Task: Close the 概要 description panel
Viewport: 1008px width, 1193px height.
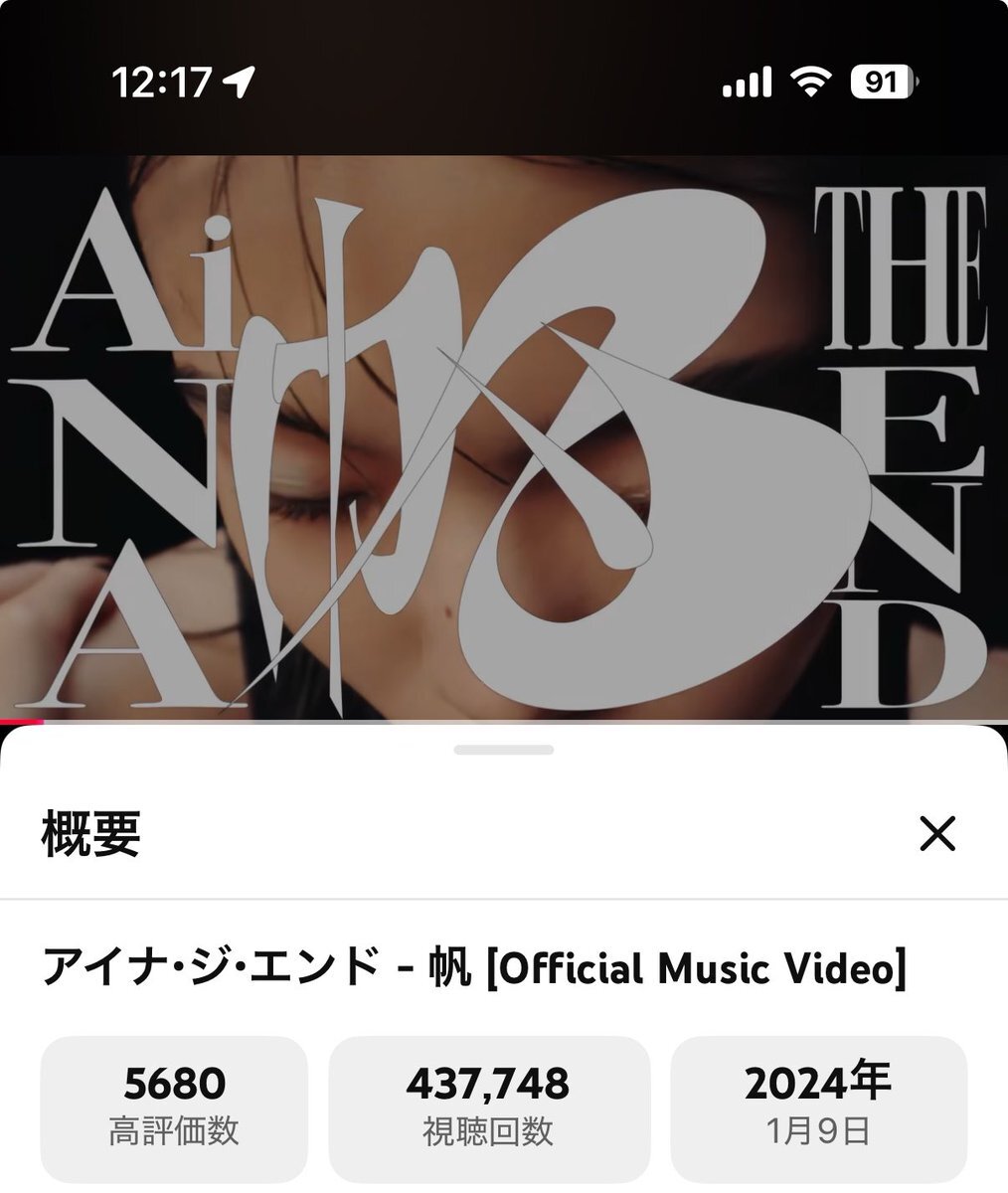Action: coord(936,834)
